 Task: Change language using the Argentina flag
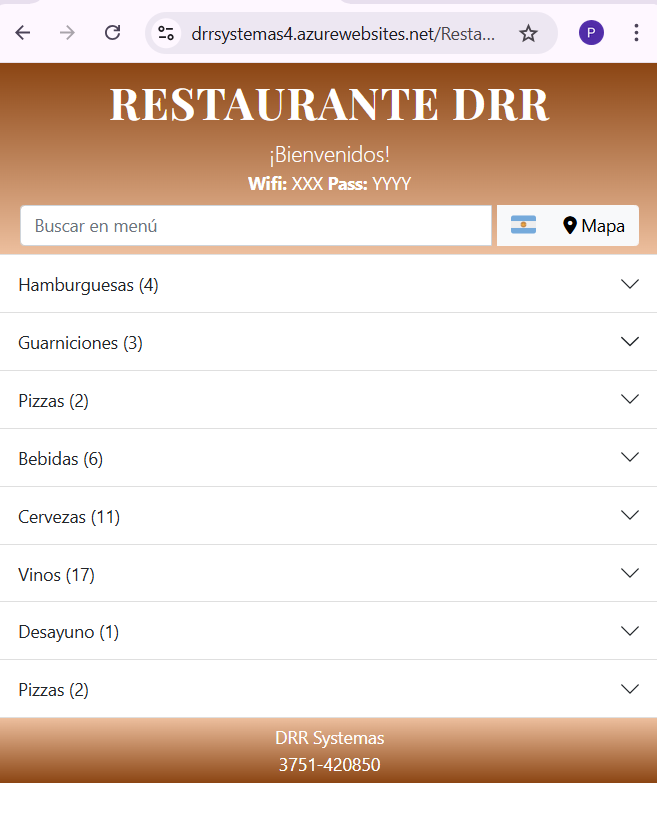pos(524,226)
